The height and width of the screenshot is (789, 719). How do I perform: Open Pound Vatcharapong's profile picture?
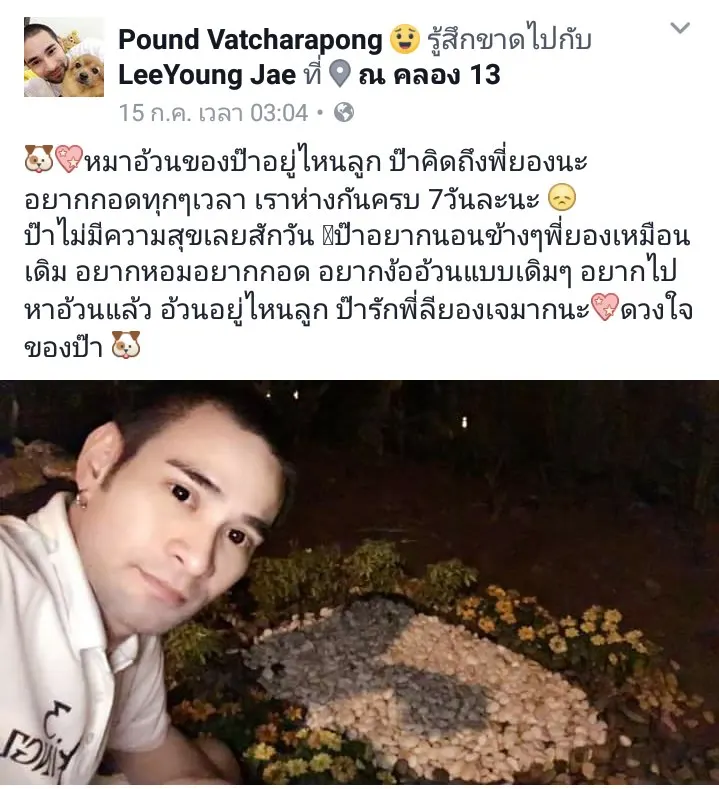click(63, 57)
